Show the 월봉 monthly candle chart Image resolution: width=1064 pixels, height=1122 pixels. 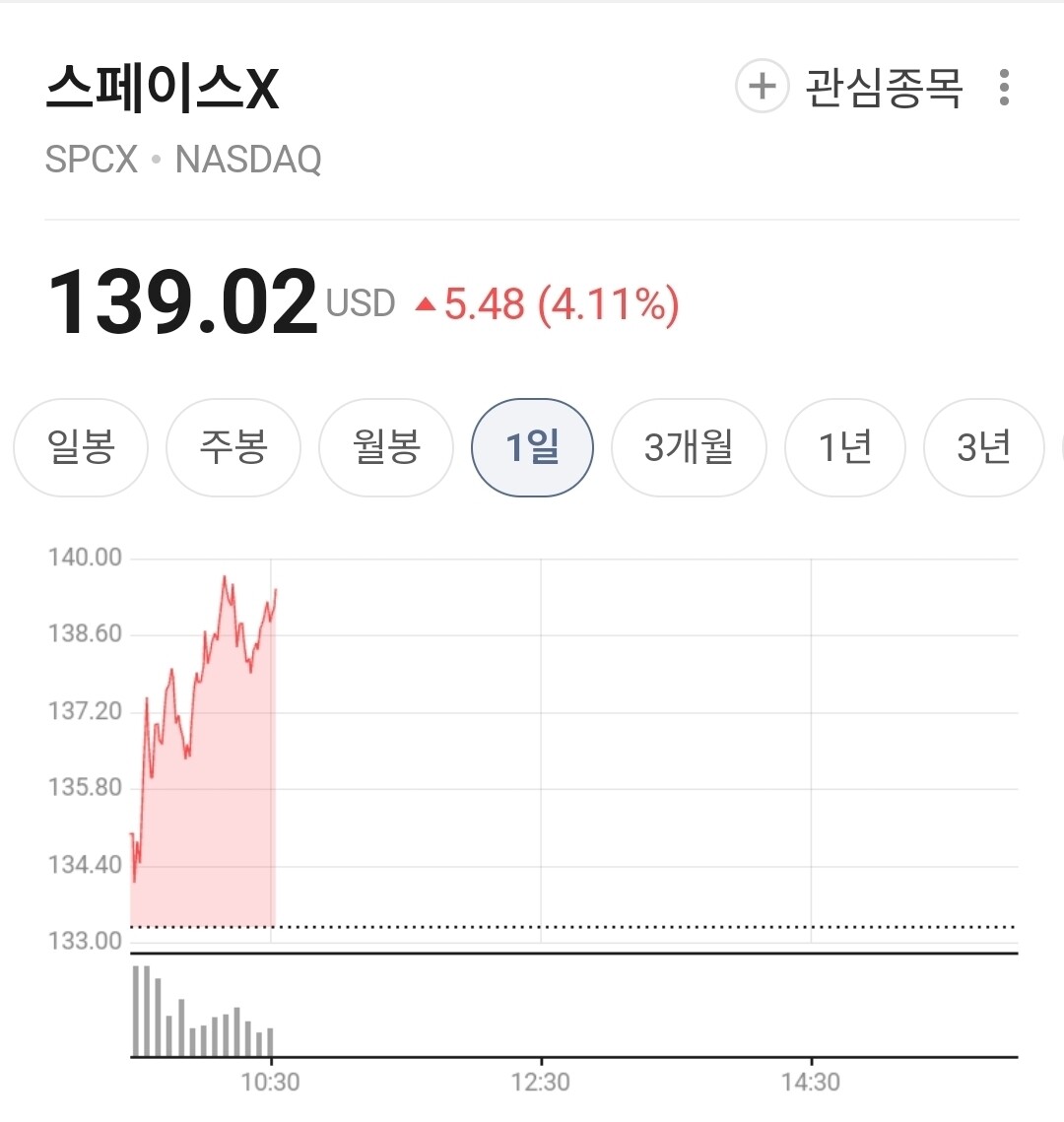point(386,447)
